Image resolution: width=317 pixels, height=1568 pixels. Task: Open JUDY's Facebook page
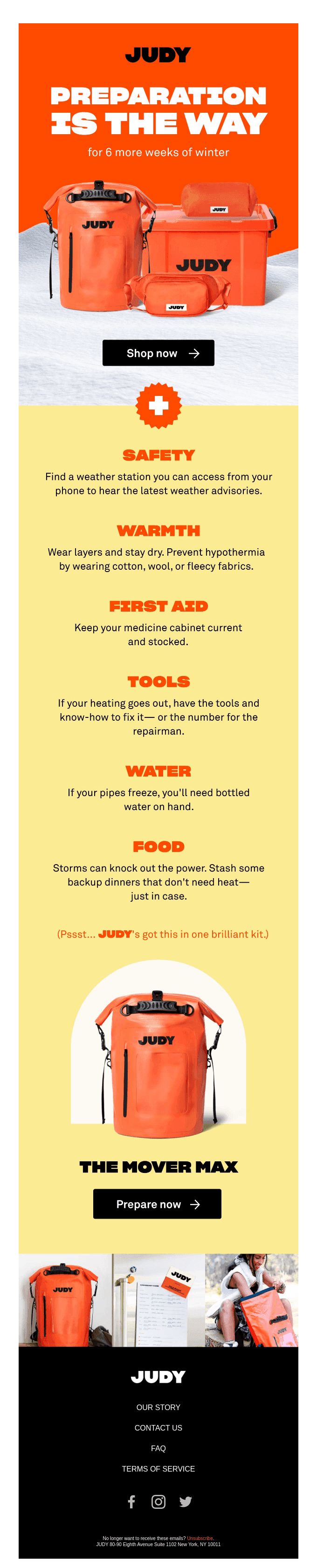[131, 1502]
